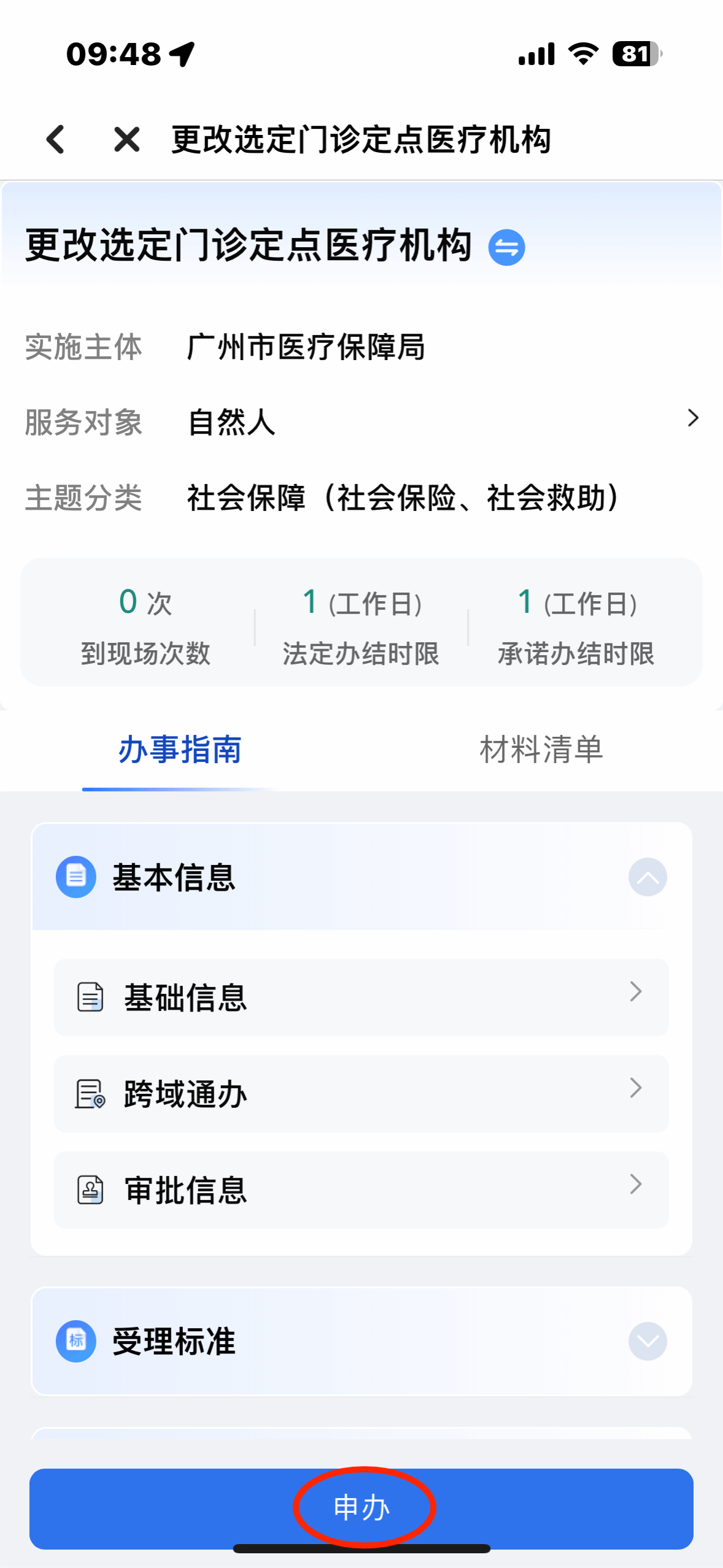This screenshot has height=1568, width=723.
Task: Close the page with the X icon
Action: click(127, 139)
